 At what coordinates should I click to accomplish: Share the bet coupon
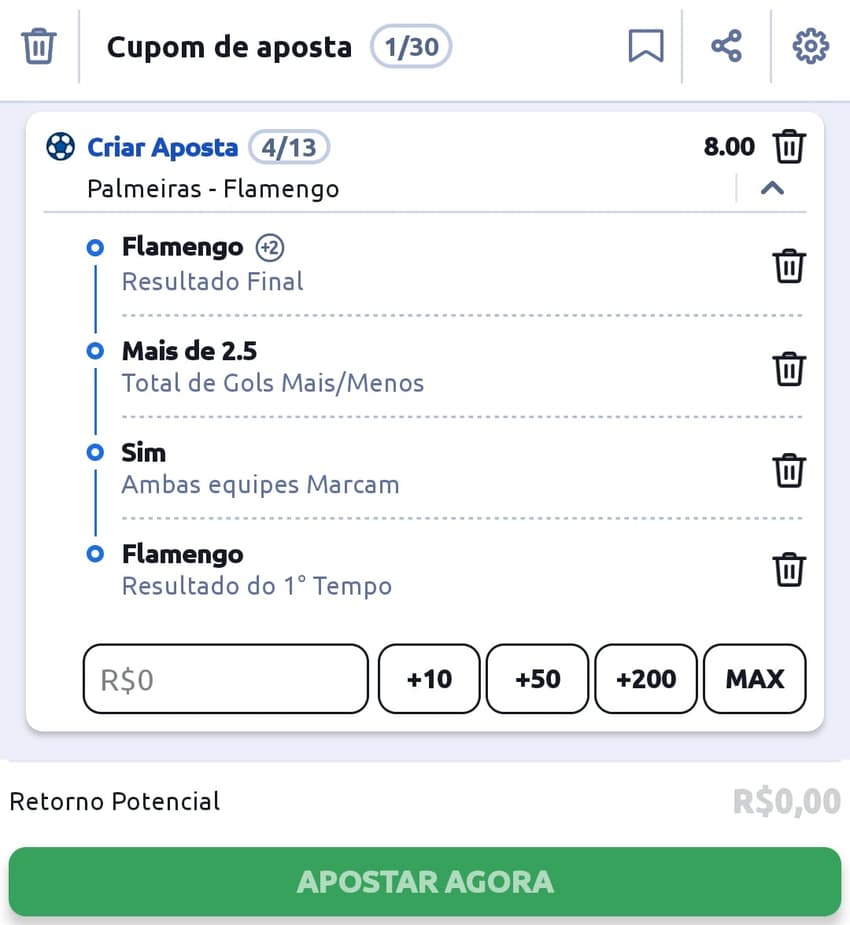coord(726,46)
